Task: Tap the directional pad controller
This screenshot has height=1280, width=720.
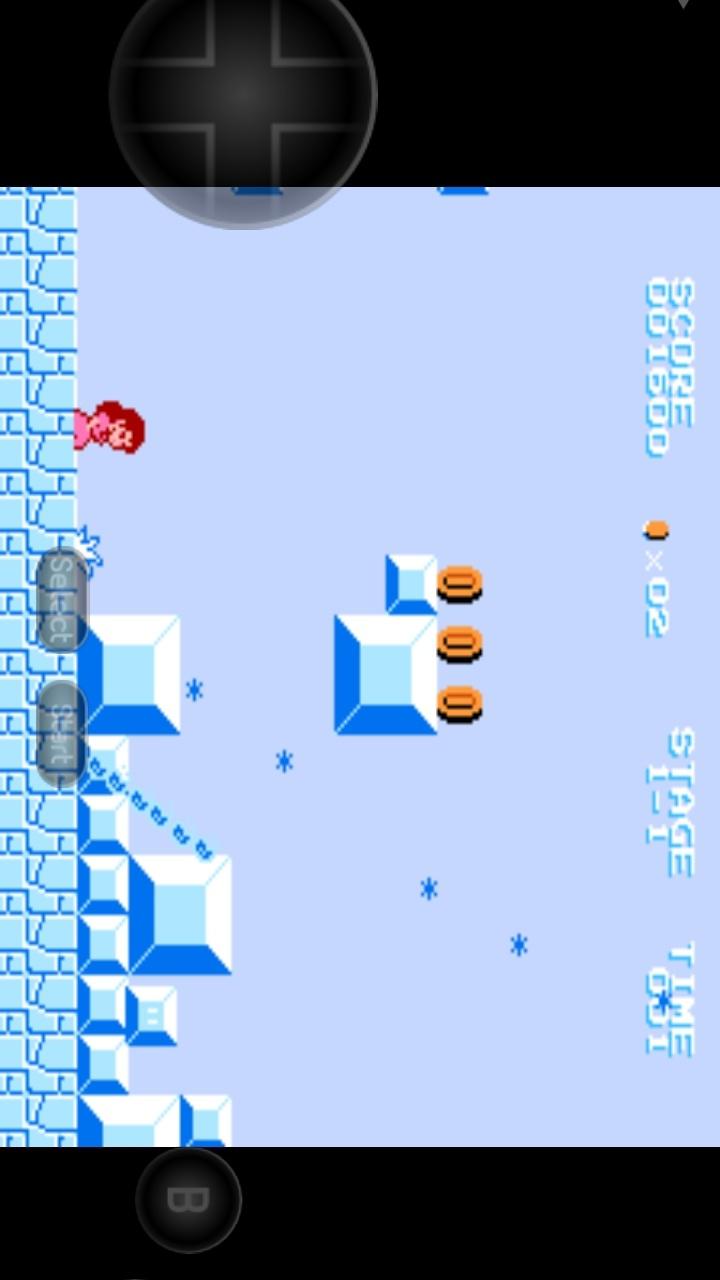Action: click(x=243, y=95)
